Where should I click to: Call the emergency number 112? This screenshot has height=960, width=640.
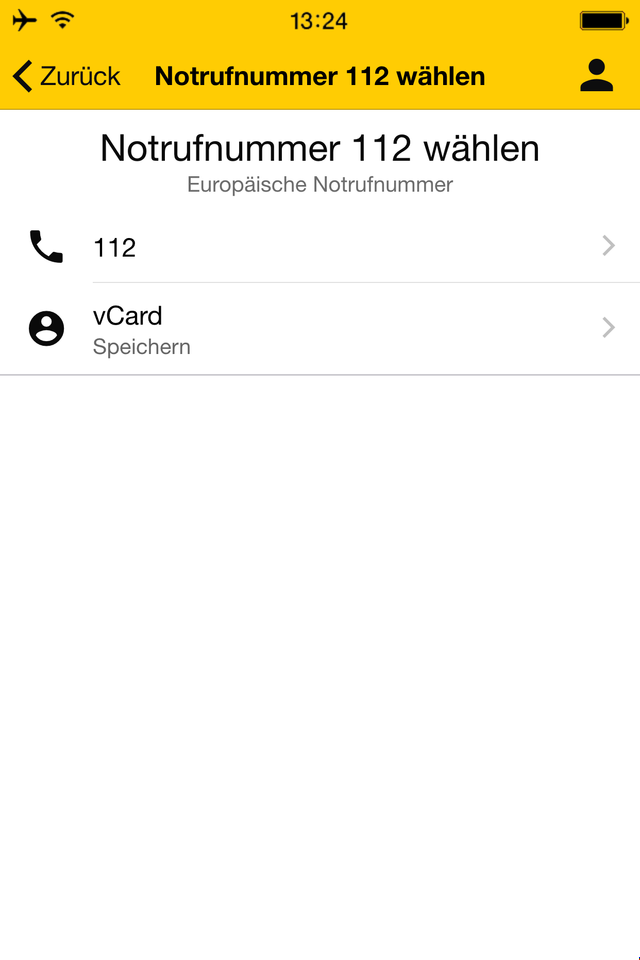point(320,247)
